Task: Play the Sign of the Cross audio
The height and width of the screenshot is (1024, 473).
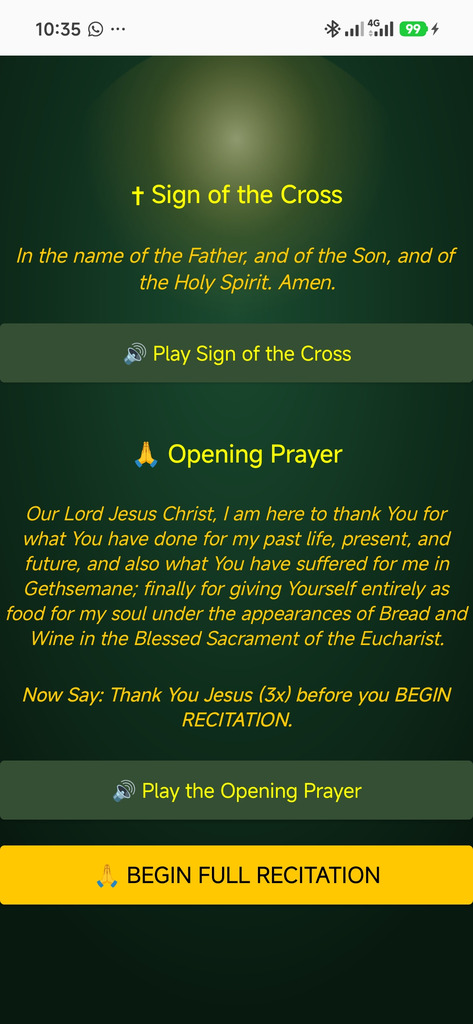Action: [236, 353]
